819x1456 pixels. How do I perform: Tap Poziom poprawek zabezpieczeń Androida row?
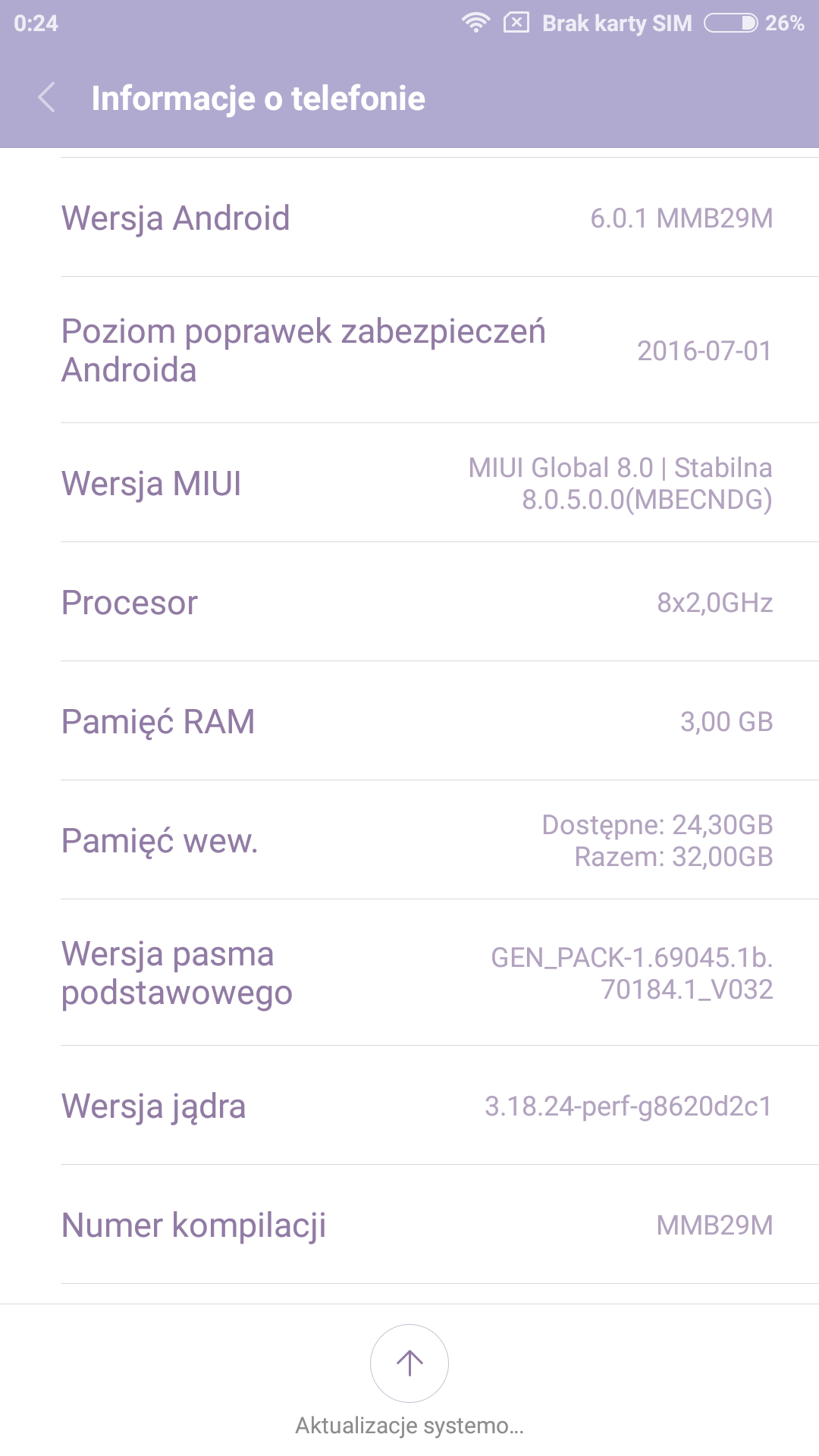click(x=409, y=350)
